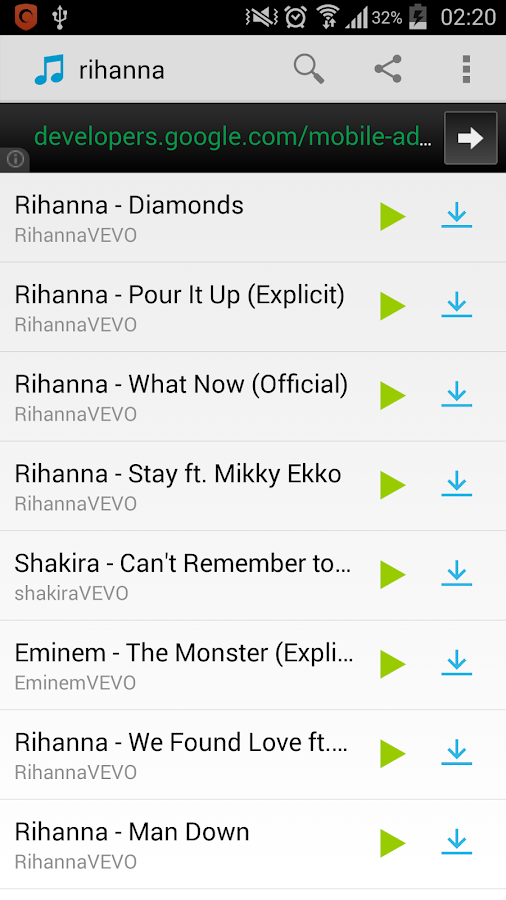Tap the arrow button on the ad banner
The width and height of the screenshot is (506, 900).
(470, 138)
